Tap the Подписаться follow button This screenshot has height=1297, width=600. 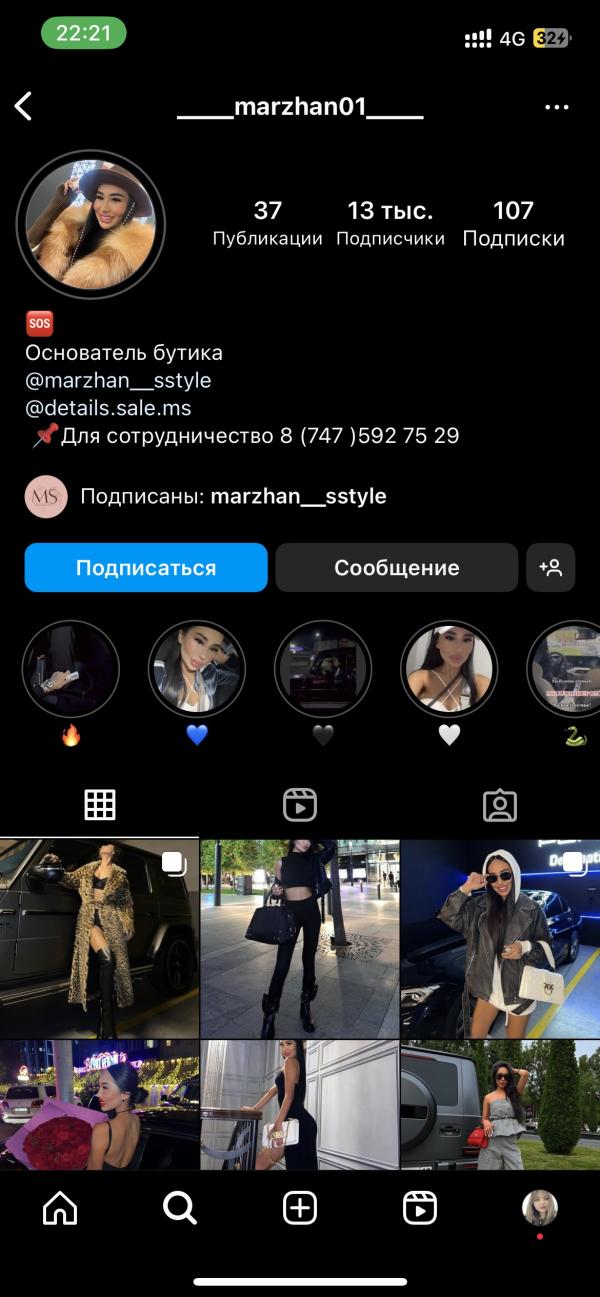click(x=146, y=568)
